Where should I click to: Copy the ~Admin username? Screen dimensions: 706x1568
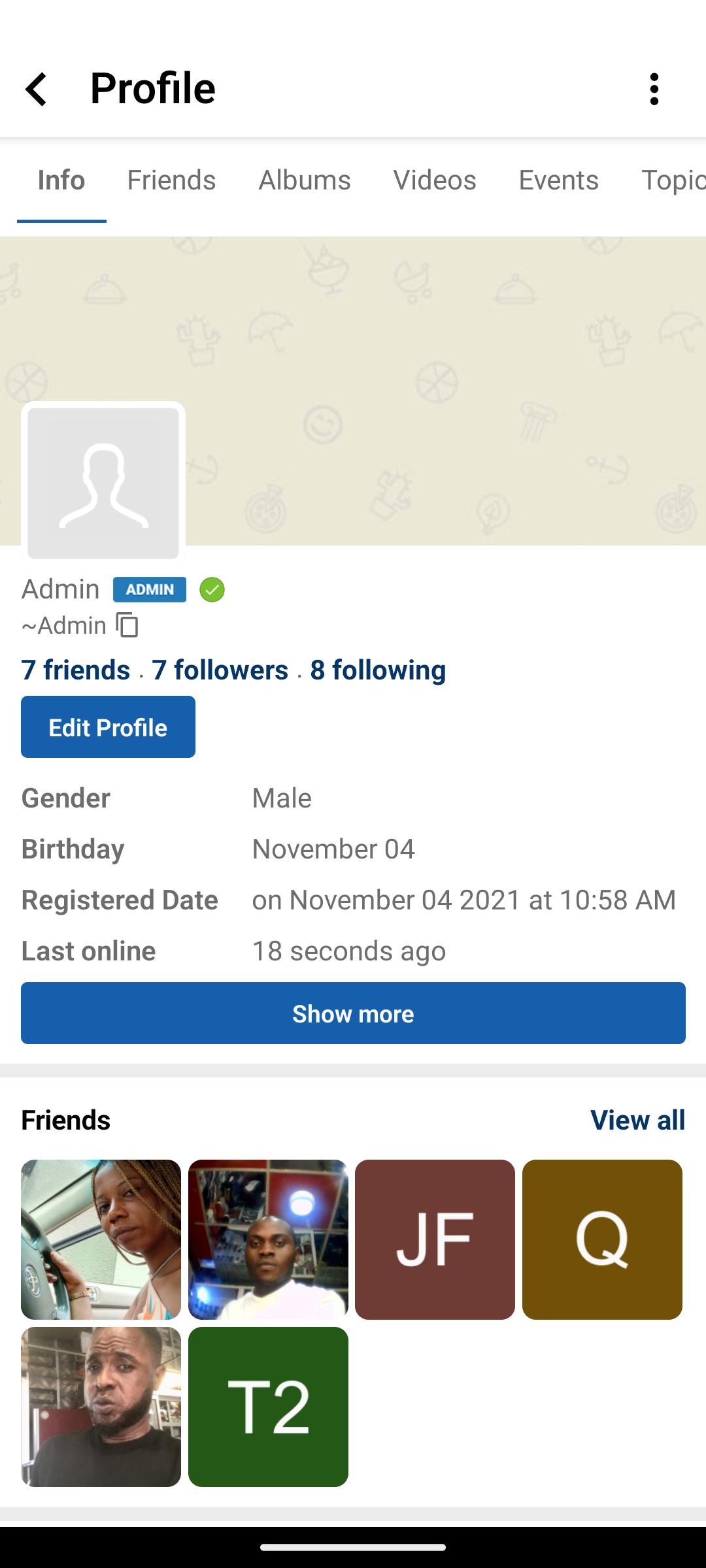(127, 625)
